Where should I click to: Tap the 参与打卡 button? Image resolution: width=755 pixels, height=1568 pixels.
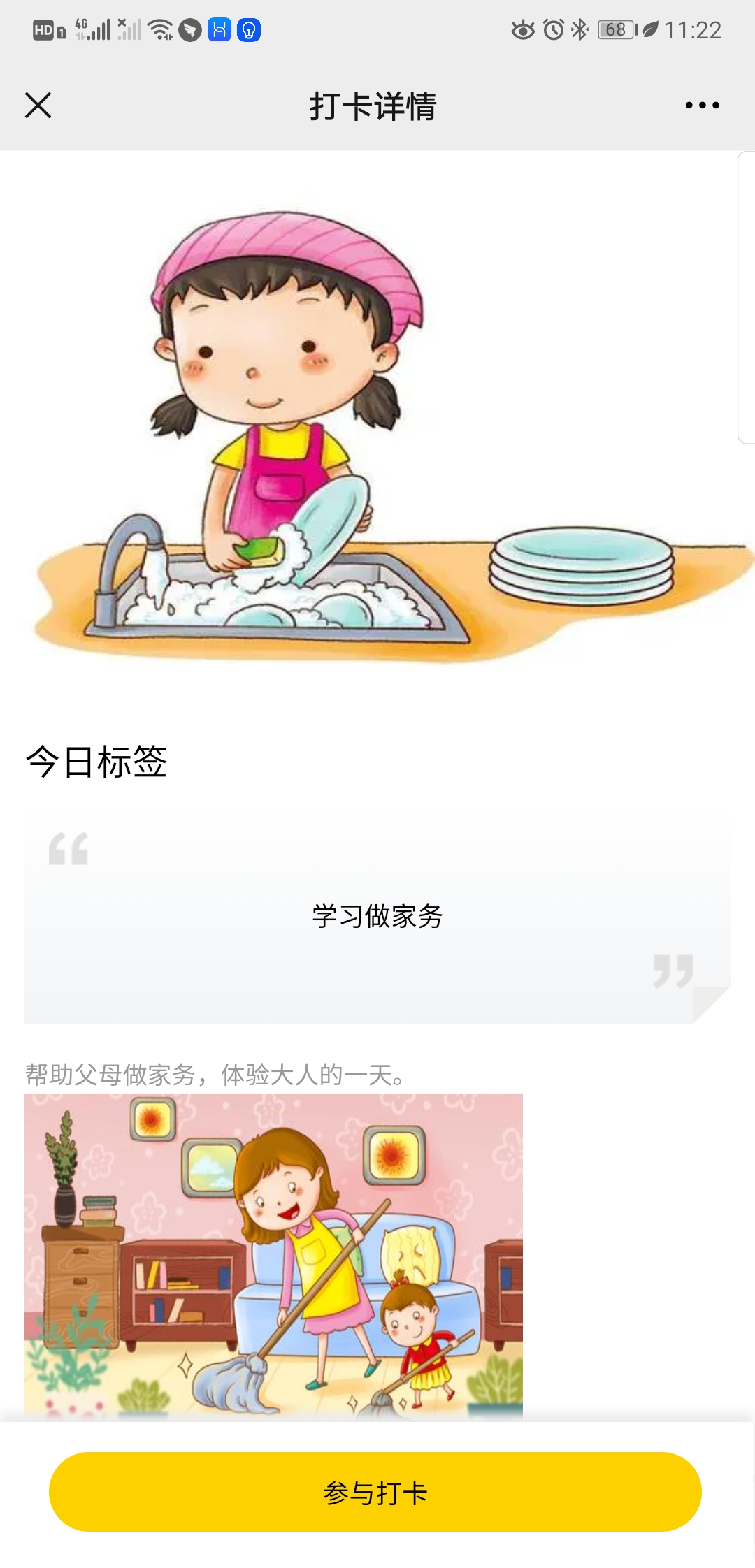click(375, 1492)
